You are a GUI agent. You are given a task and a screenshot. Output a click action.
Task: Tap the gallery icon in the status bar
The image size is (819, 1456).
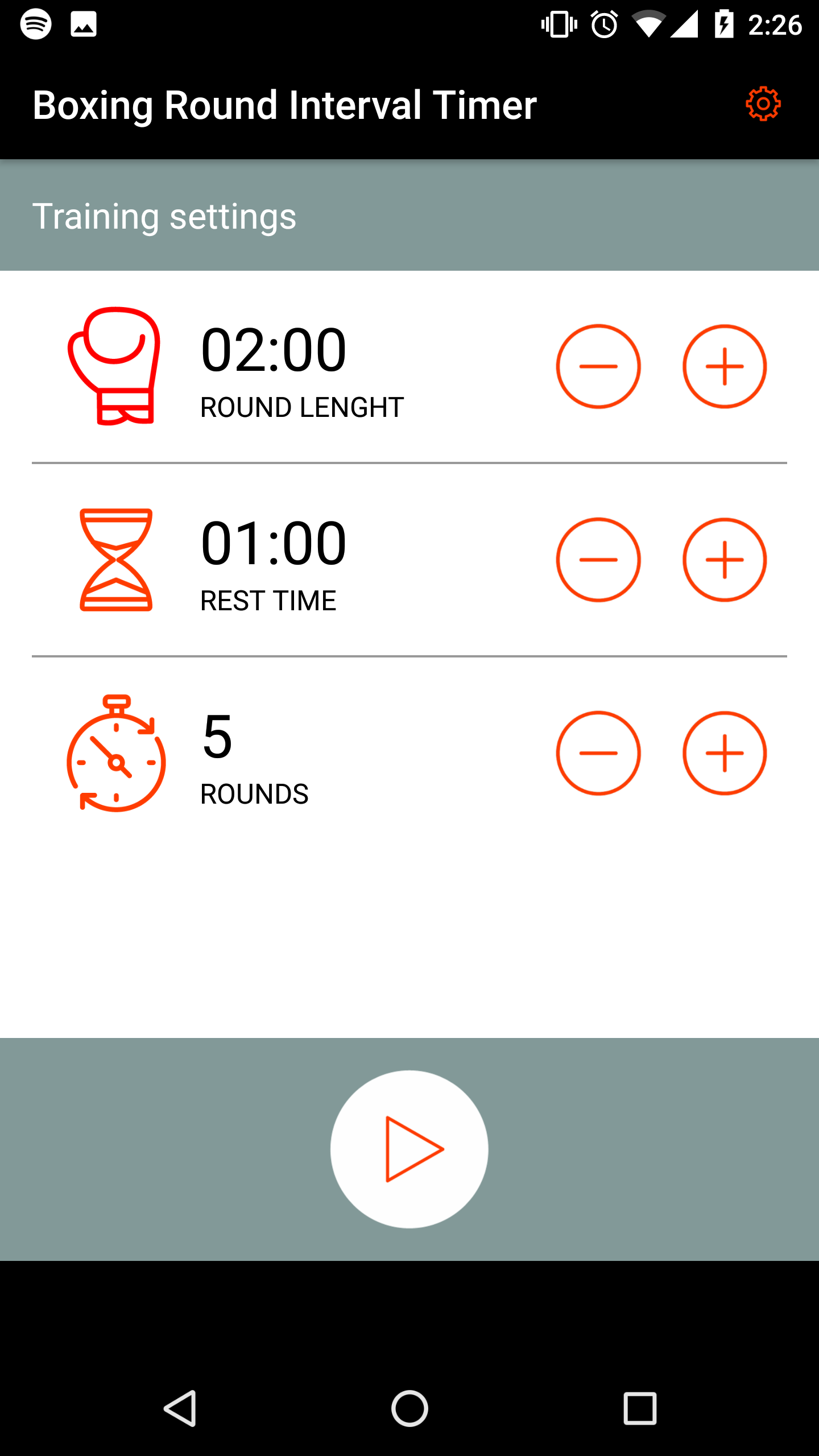click(84, 24)
